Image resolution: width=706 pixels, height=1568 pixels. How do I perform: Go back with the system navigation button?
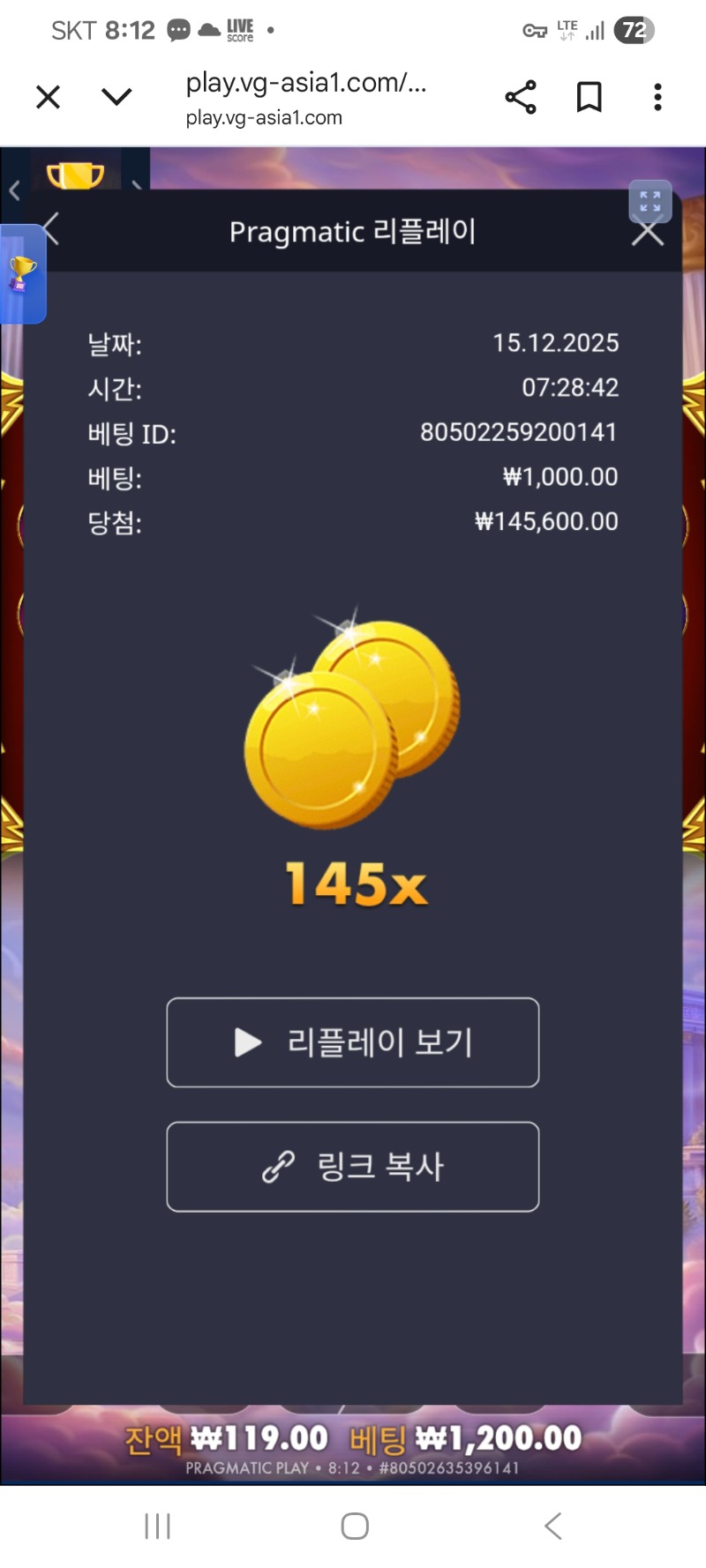click(553, 1526)
